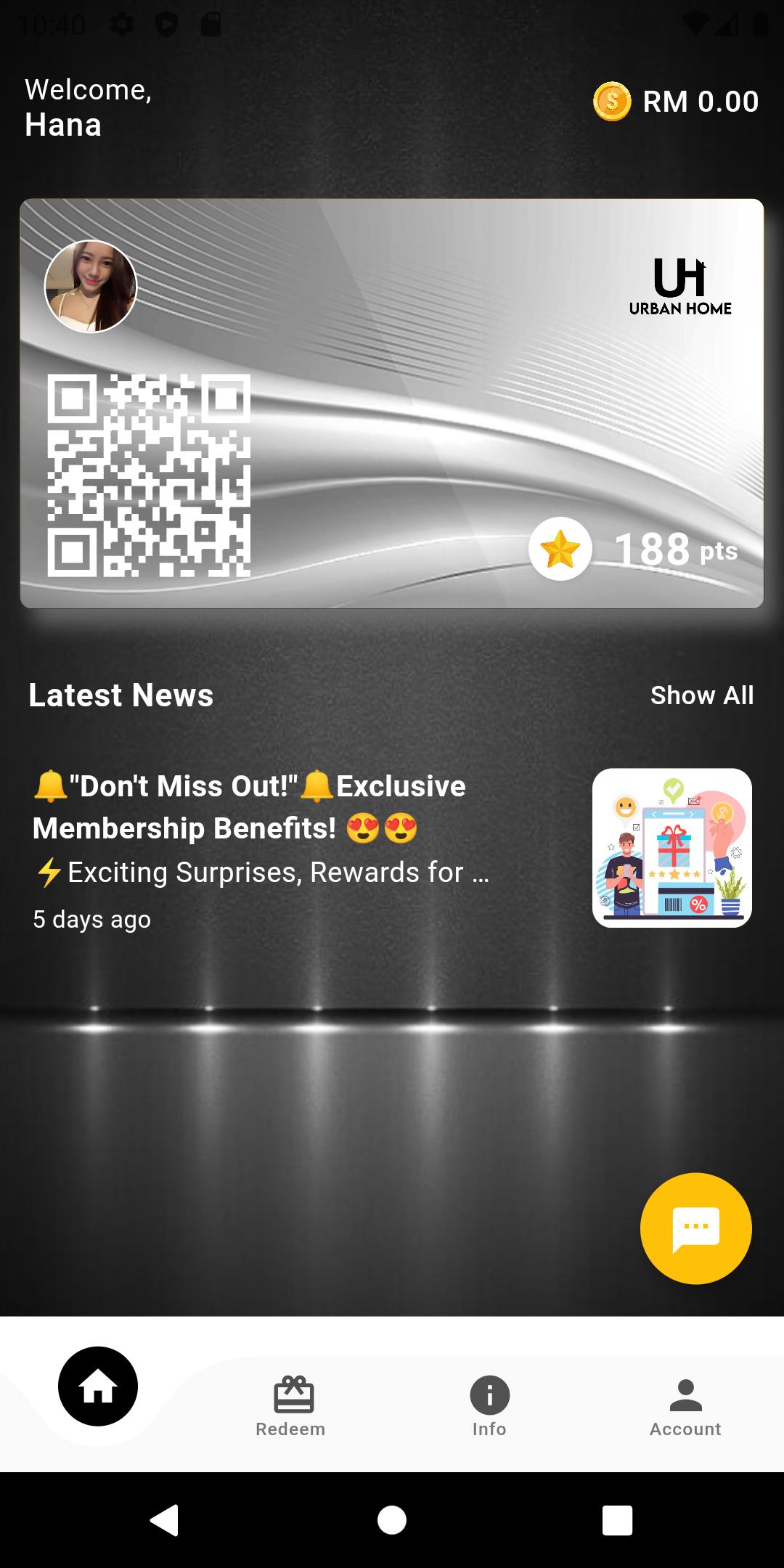Open the system recent apps view
784x1568 pixels.
click(617, 1519)
